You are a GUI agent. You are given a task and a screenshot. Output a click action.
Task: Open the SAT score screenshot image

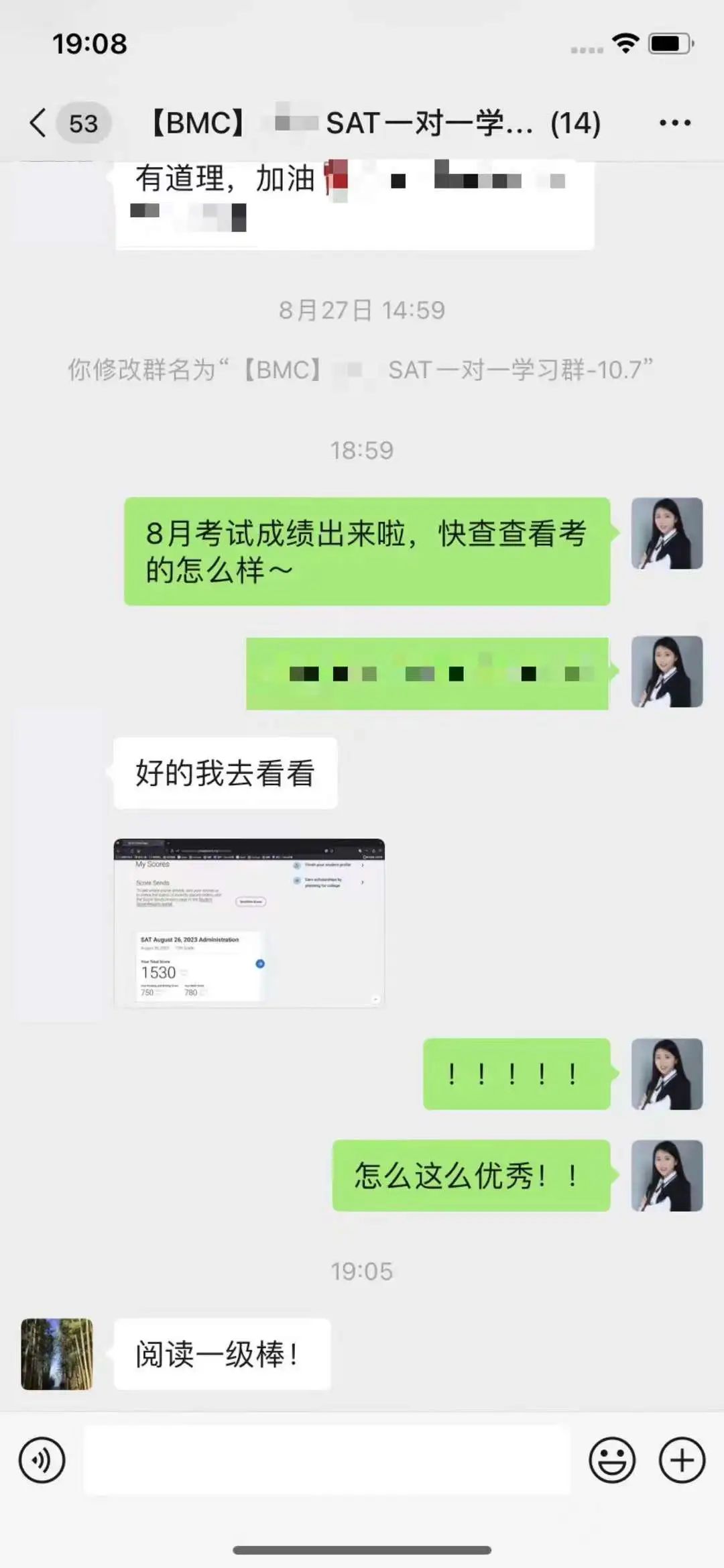(249, 922)
